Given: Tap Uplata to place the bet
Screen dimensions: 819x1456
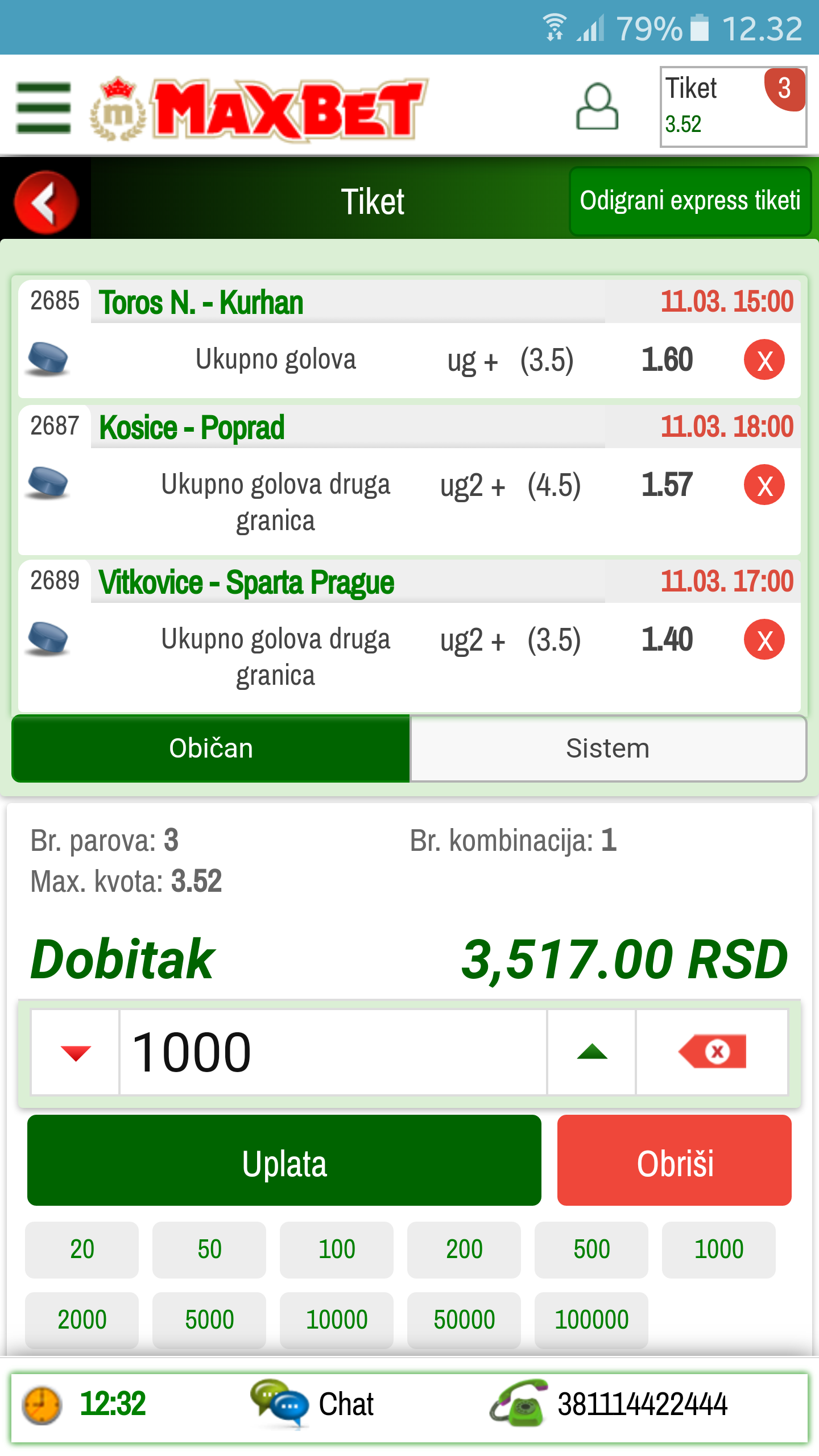Looking at the screenshot, I should [x=284, y=1160].
